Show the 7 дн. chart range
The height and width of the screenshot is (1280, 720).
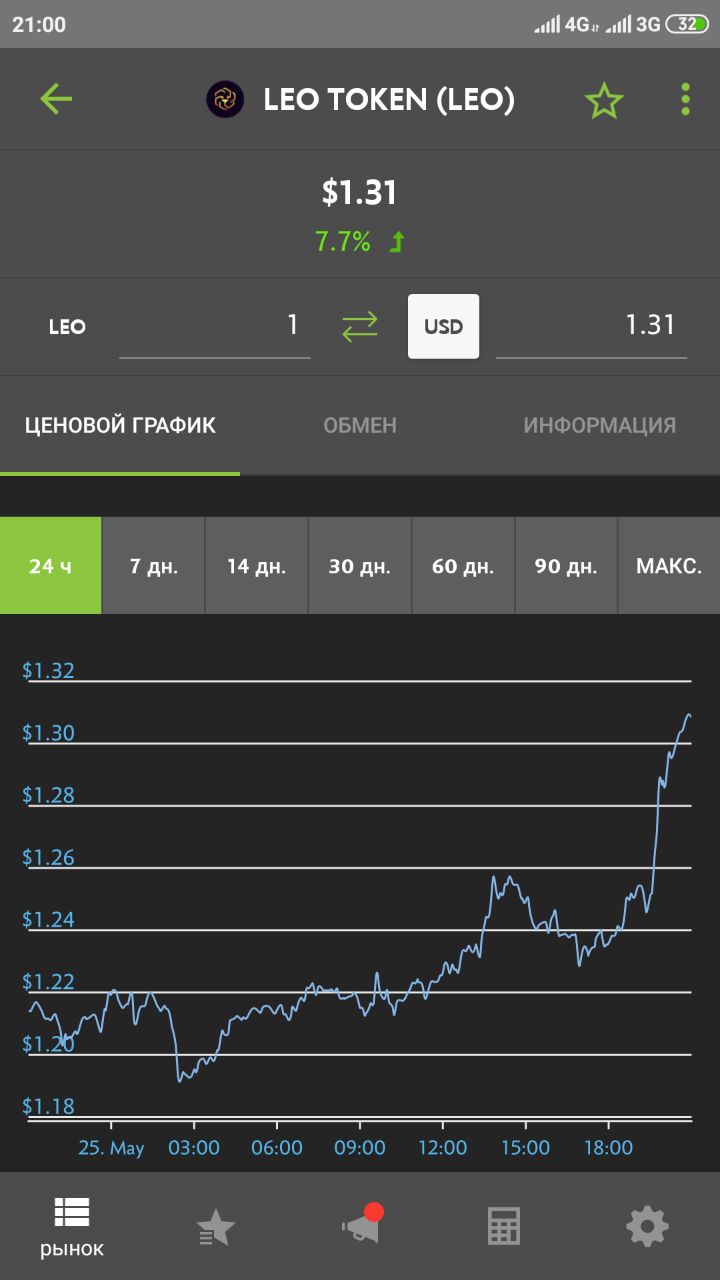coord(154,565)
